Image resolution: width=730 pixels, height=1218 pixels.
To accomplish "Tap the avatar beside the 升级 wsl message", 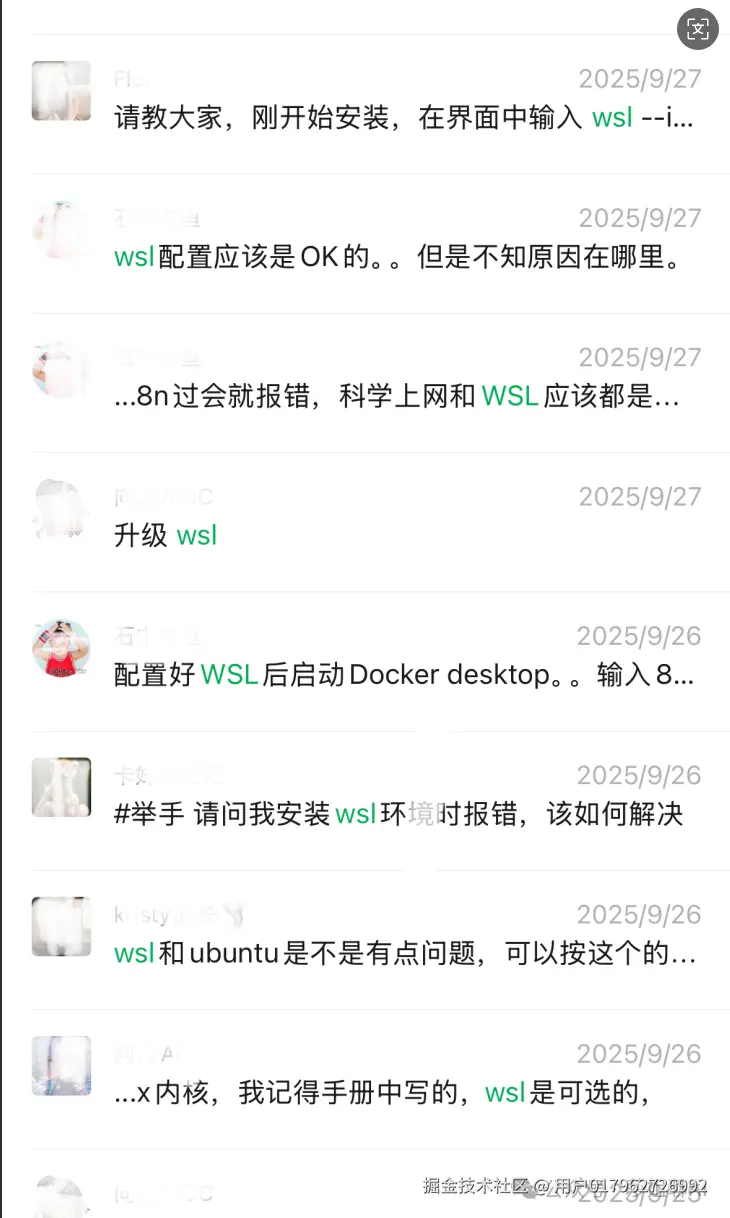I will point(61,510).
